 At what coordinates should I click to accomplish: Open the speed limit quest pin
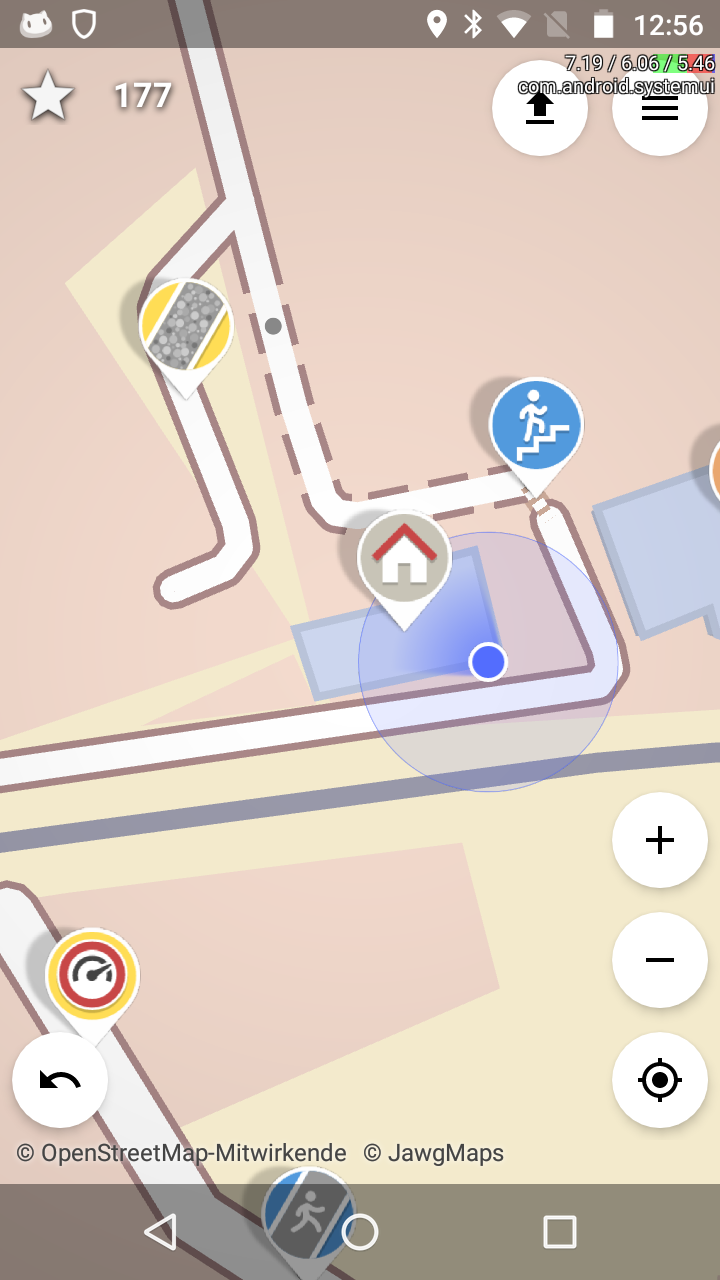92,975
